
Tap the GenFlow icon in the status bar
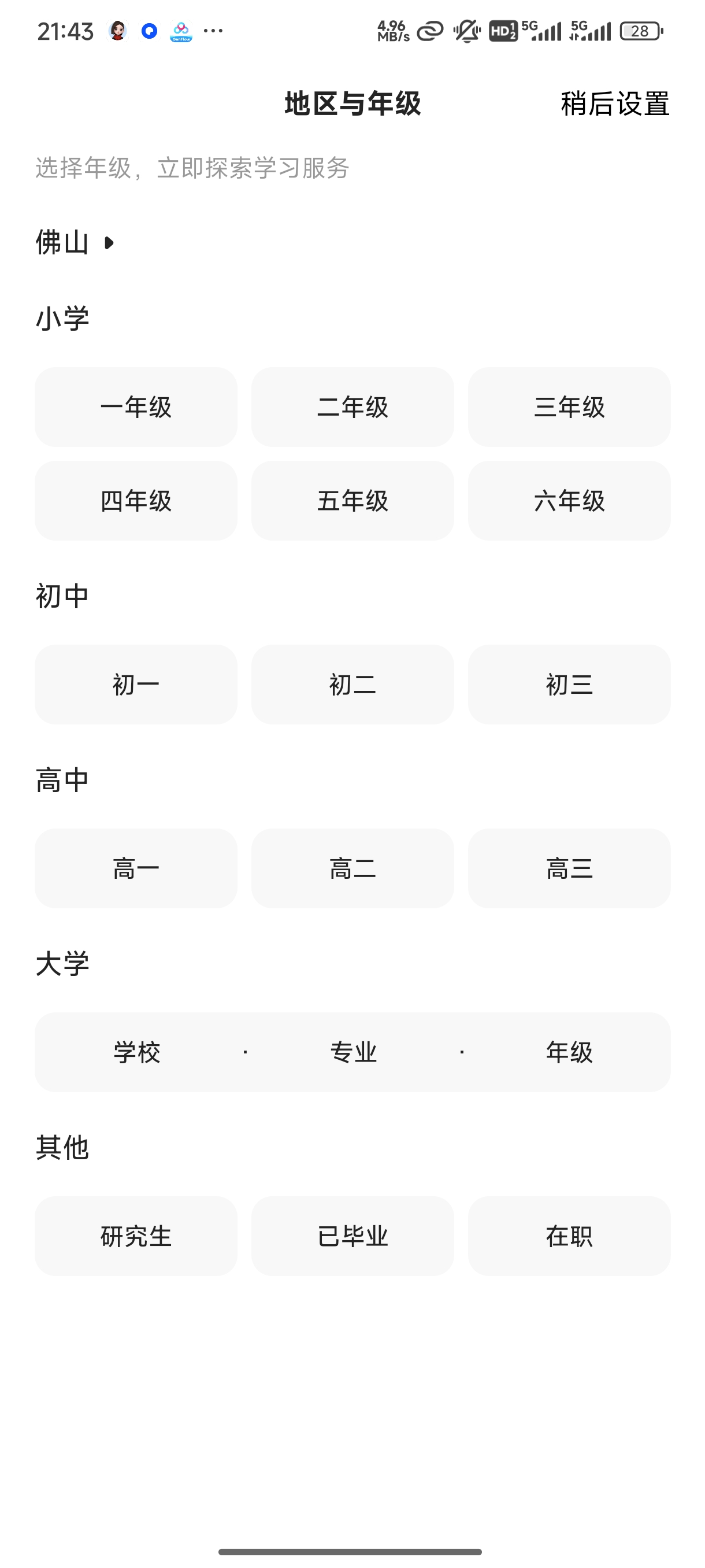(x=181, y=31)
